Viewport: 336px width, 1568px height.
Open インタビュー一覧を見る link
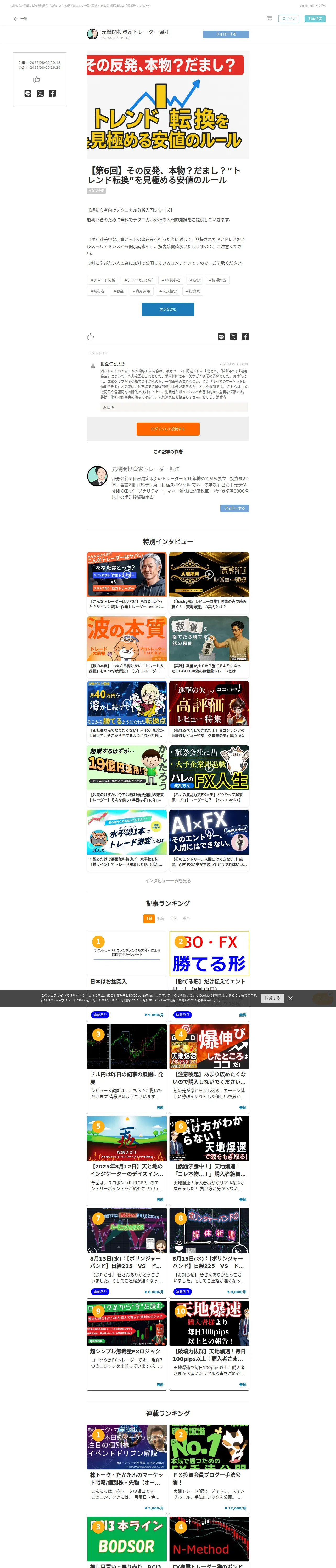168,881
